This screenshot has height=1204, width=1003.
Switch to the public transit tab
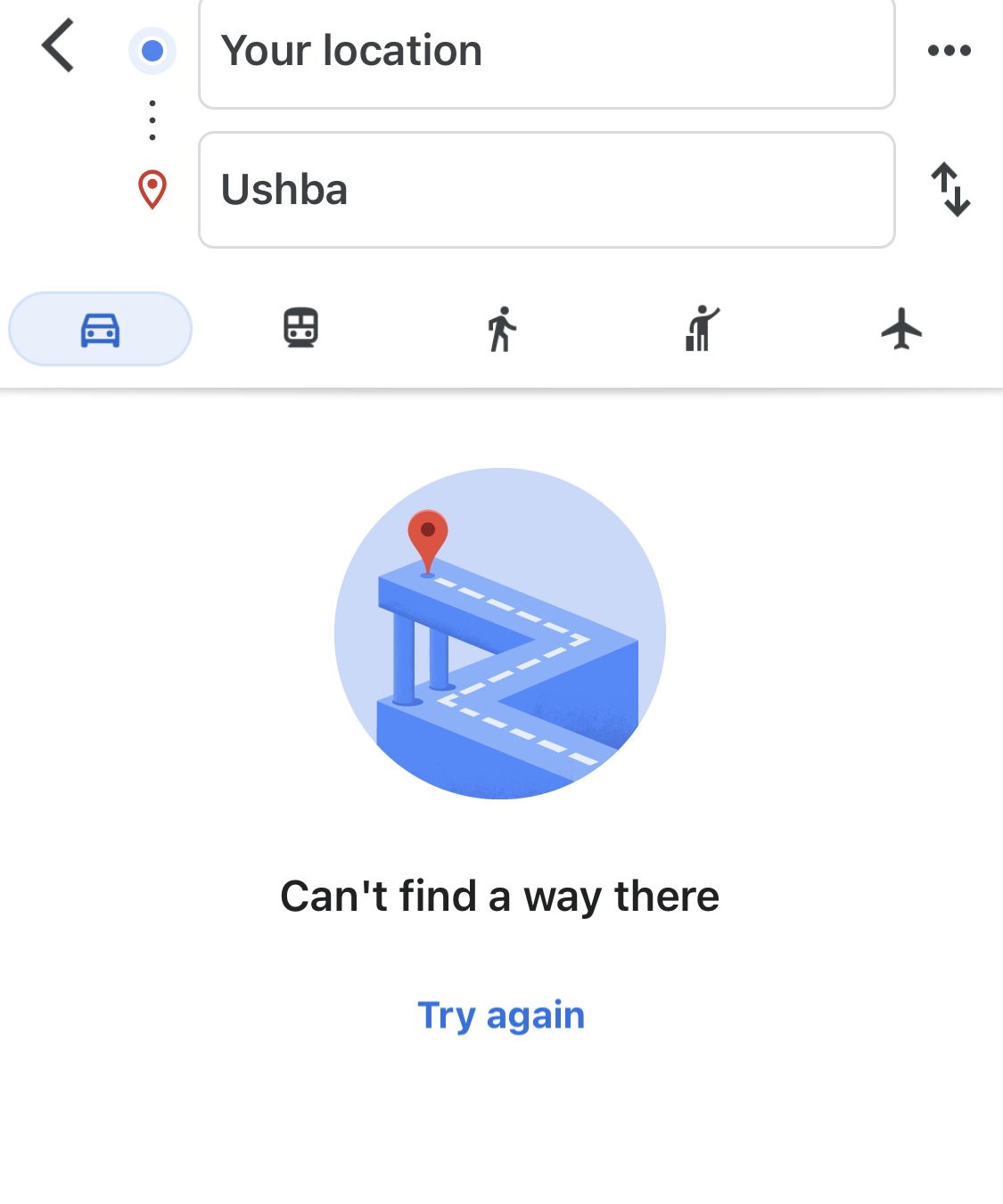click(300, 328)
